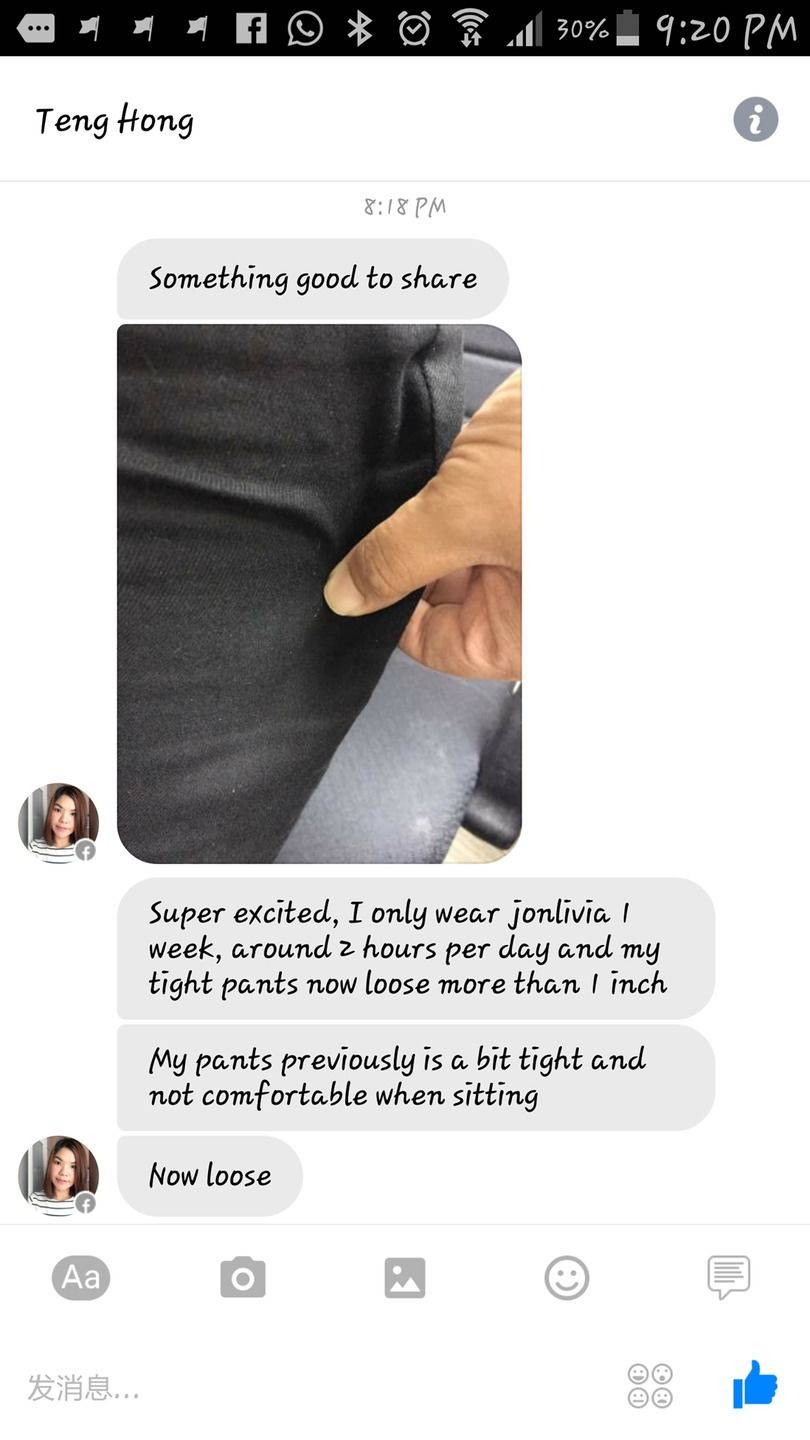Tap the message input field

310,1387
